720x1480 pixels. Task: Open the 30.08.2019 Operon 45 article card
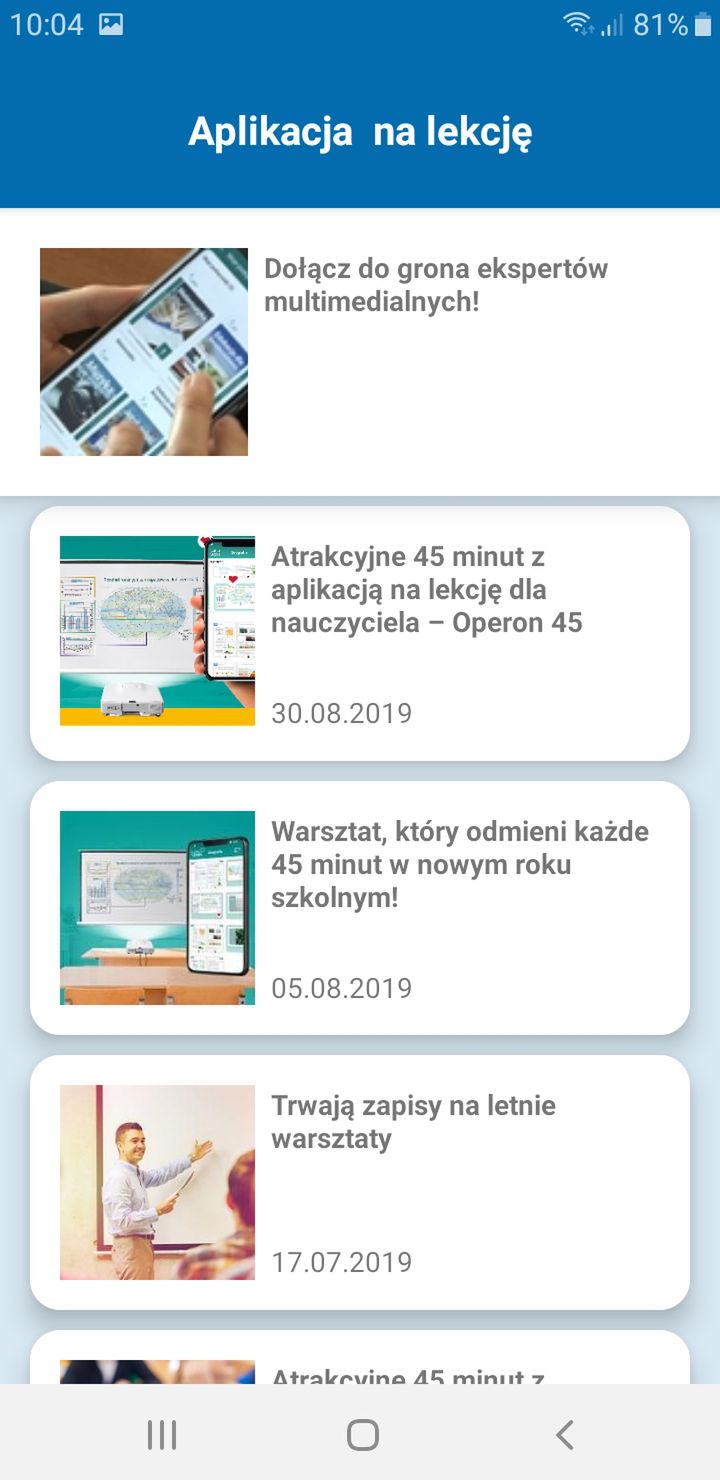(x=360, y=633)
